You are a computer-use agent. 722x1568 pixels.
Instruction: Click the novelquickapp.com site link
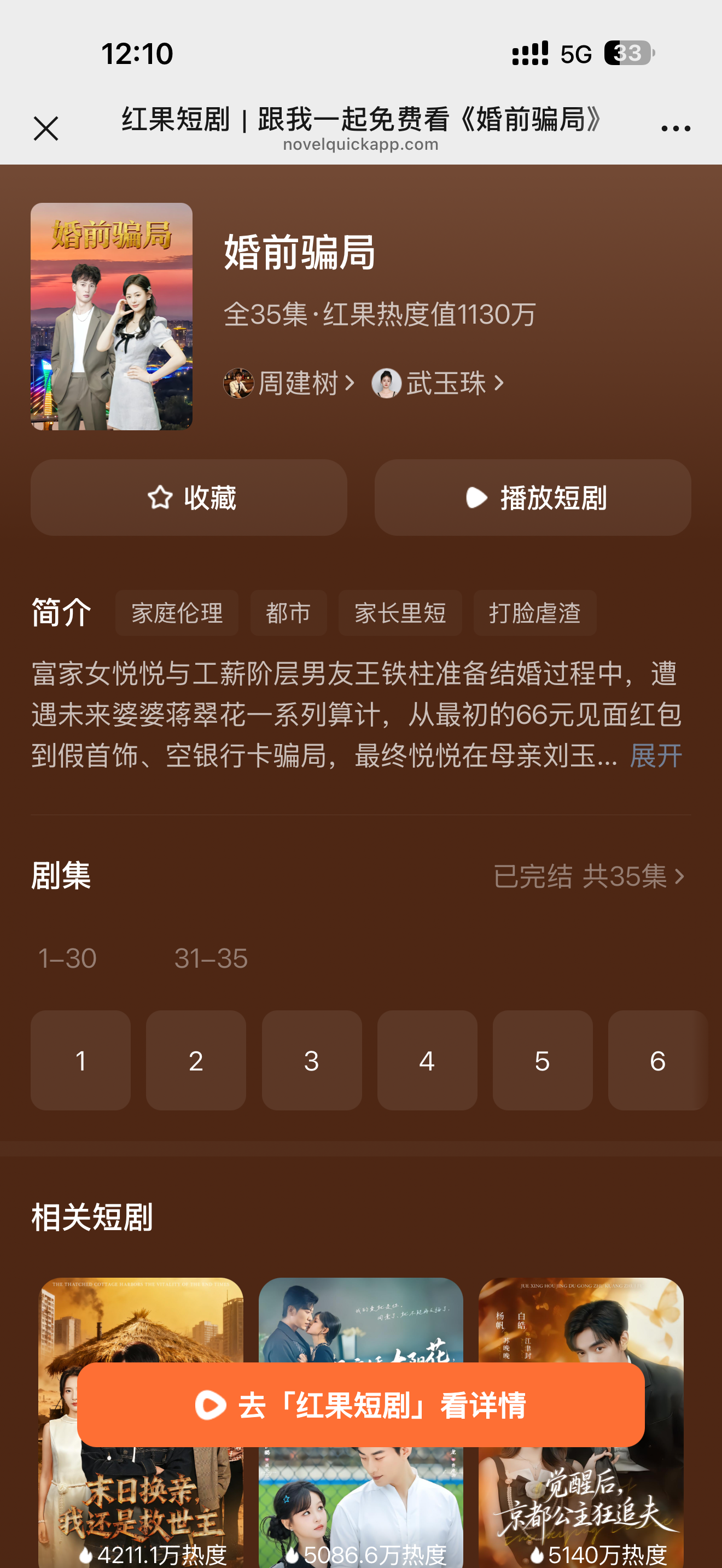(360, 144)
